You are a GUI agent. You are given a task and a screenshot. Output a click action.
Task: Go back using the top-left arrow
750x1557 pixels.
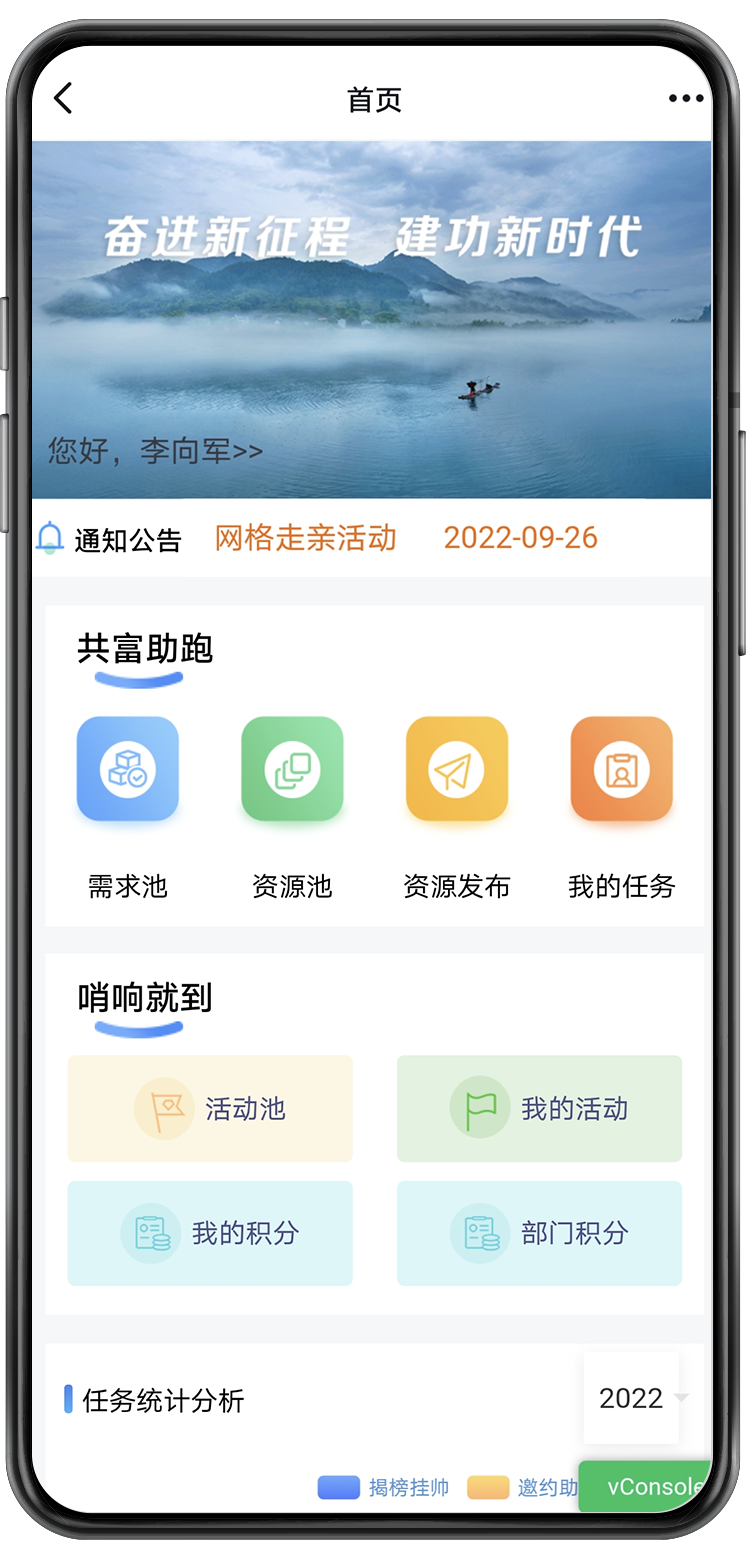(64, 98)
